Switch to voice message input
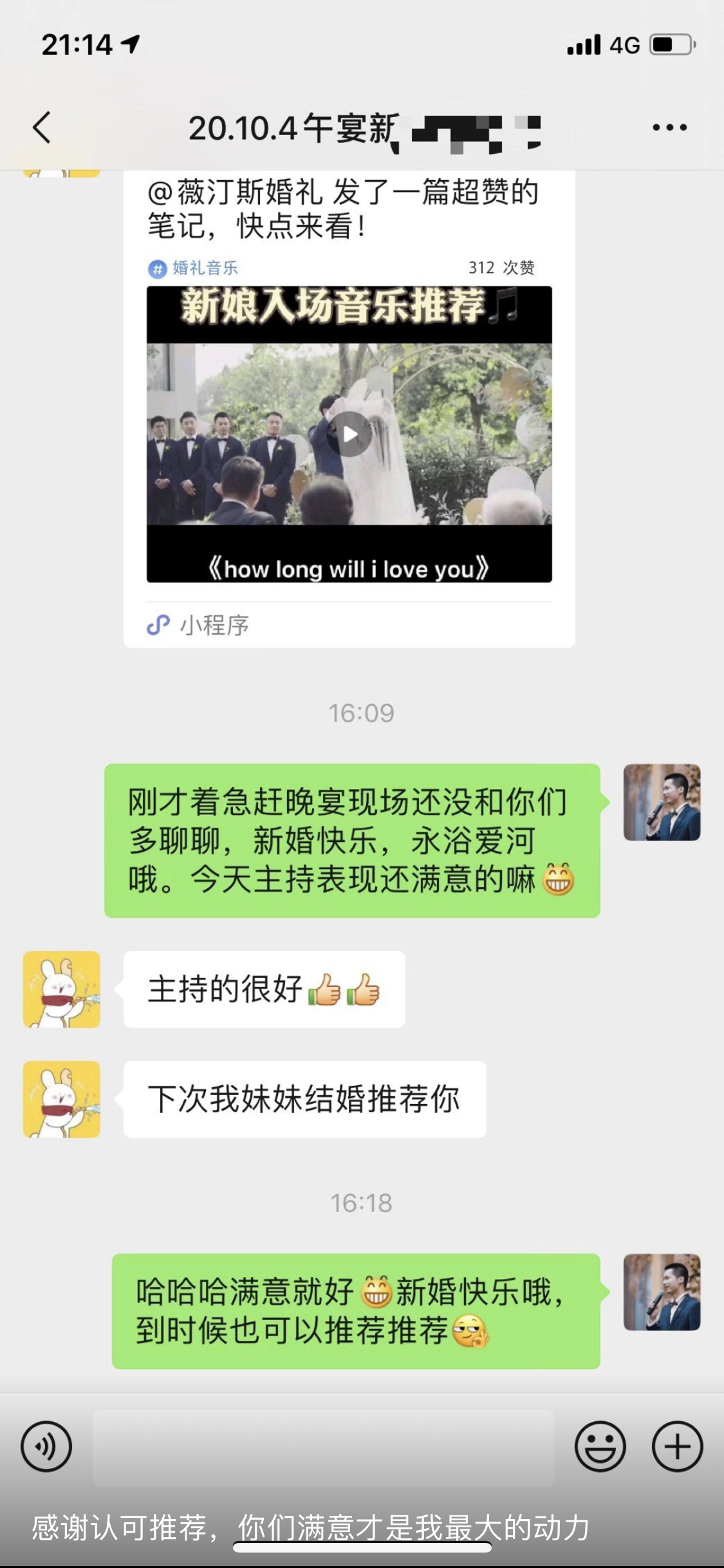724x1568 pixels. 46,1447
